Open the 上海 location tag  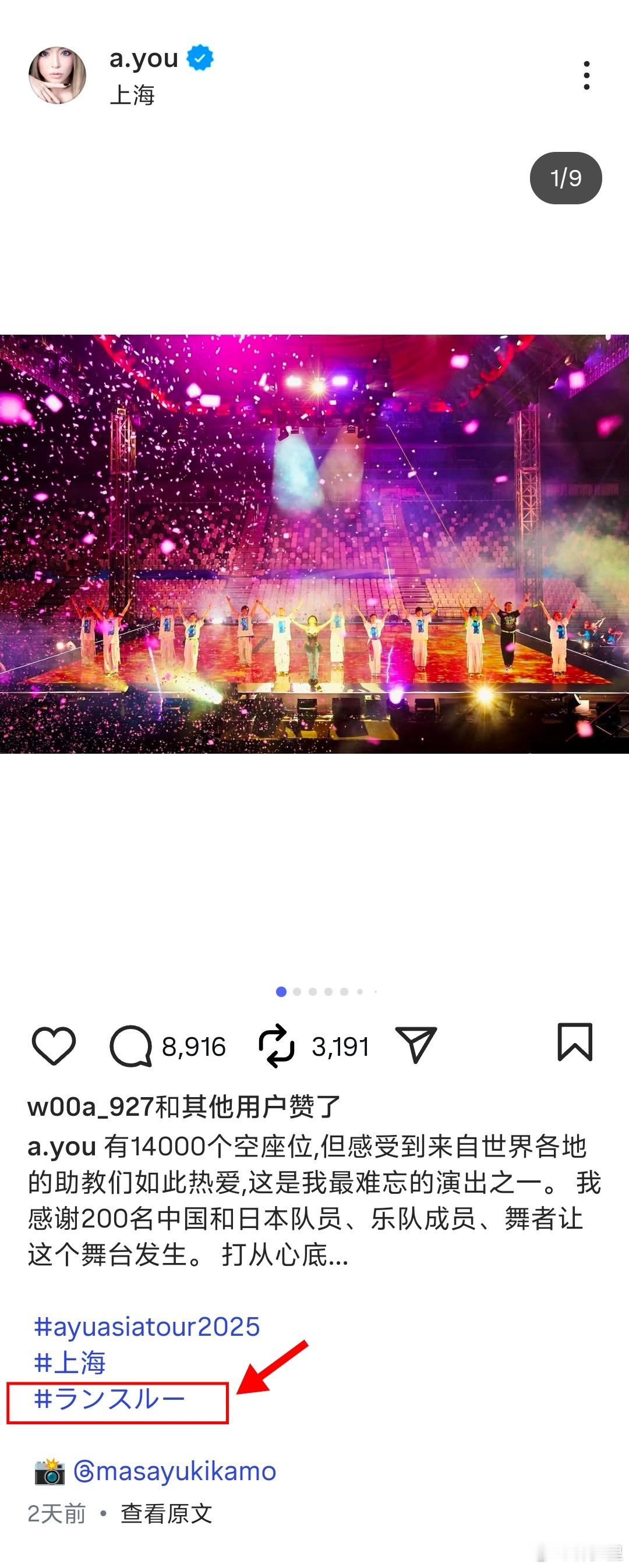[132, 95]
